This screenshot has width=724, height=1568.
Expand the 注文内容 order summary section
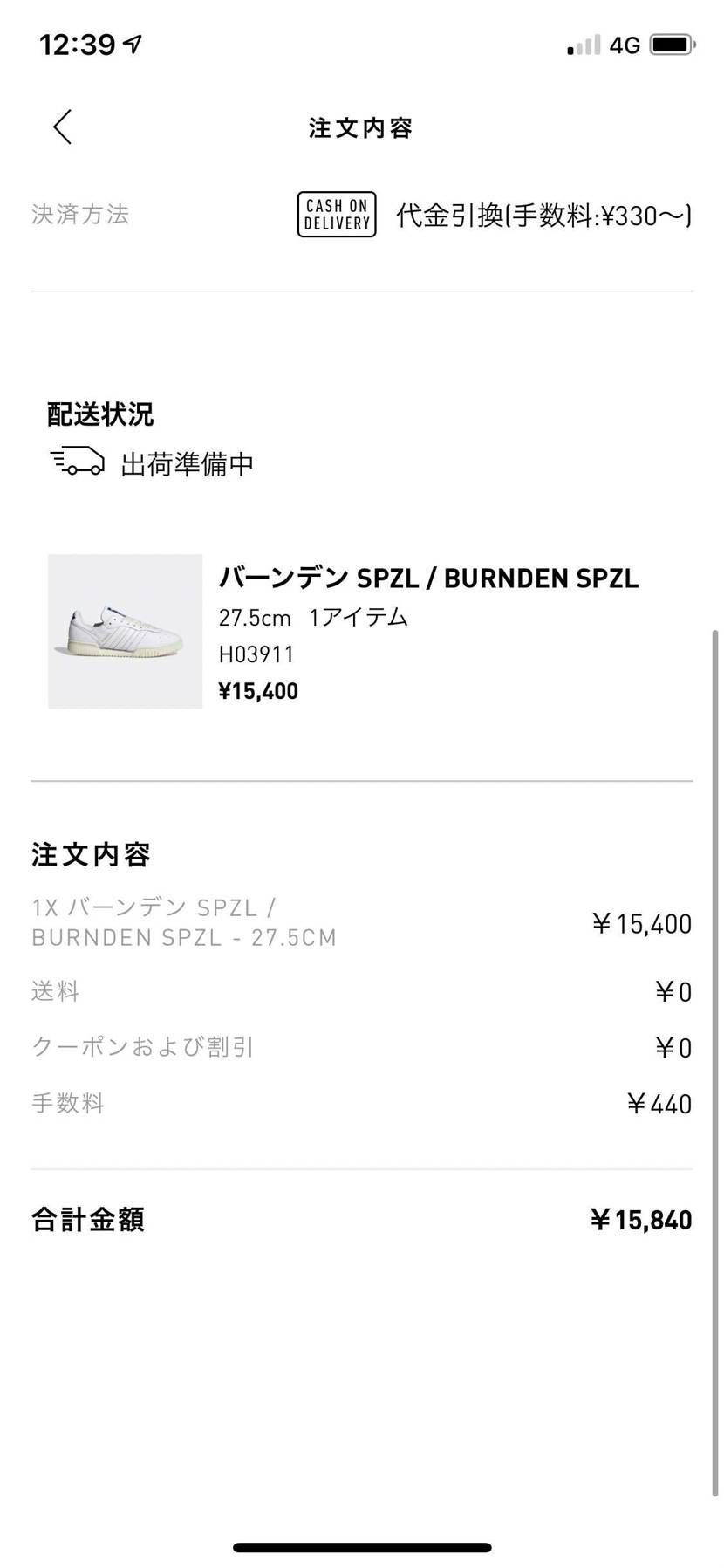pos(92,854)
